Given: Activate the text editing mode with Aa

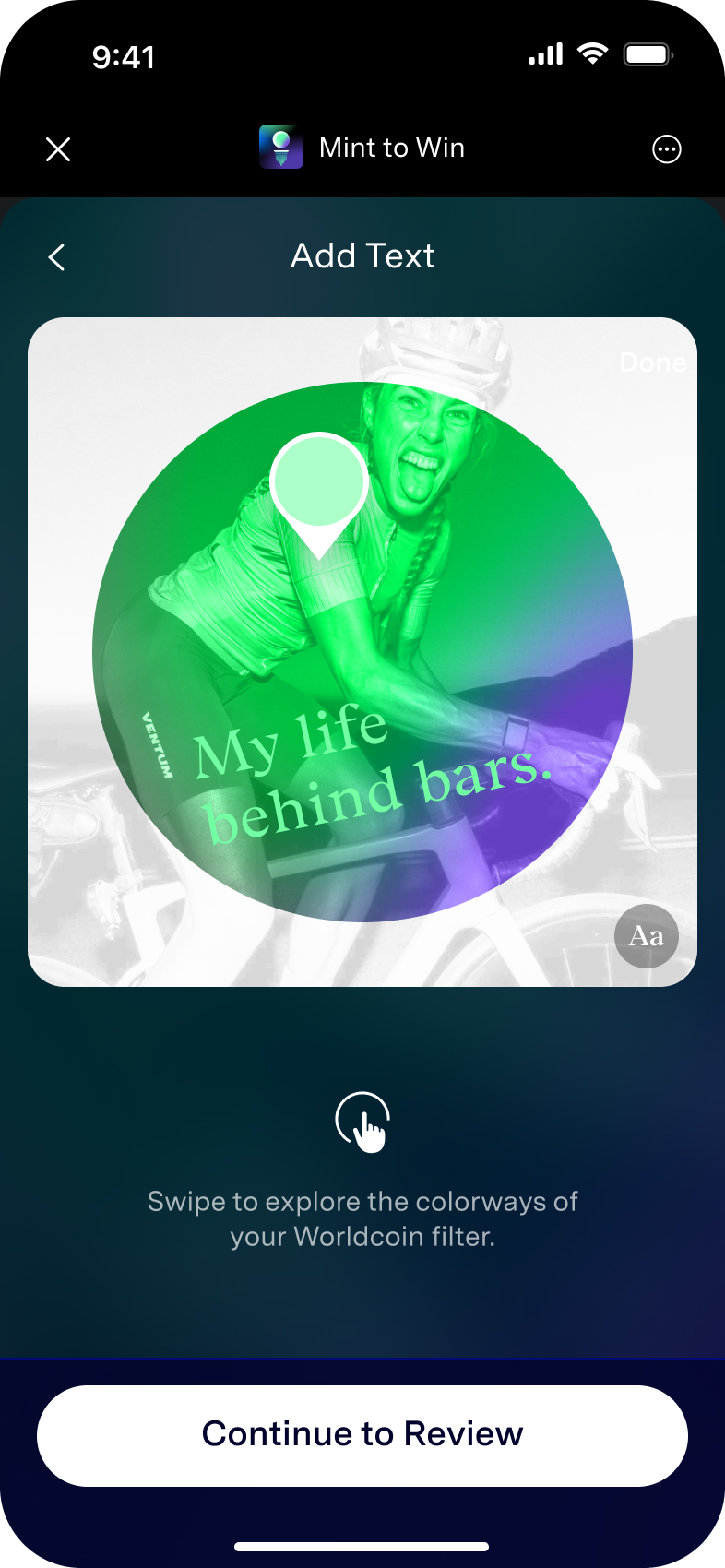Looking at the screenshot, I should coord(645,936).
